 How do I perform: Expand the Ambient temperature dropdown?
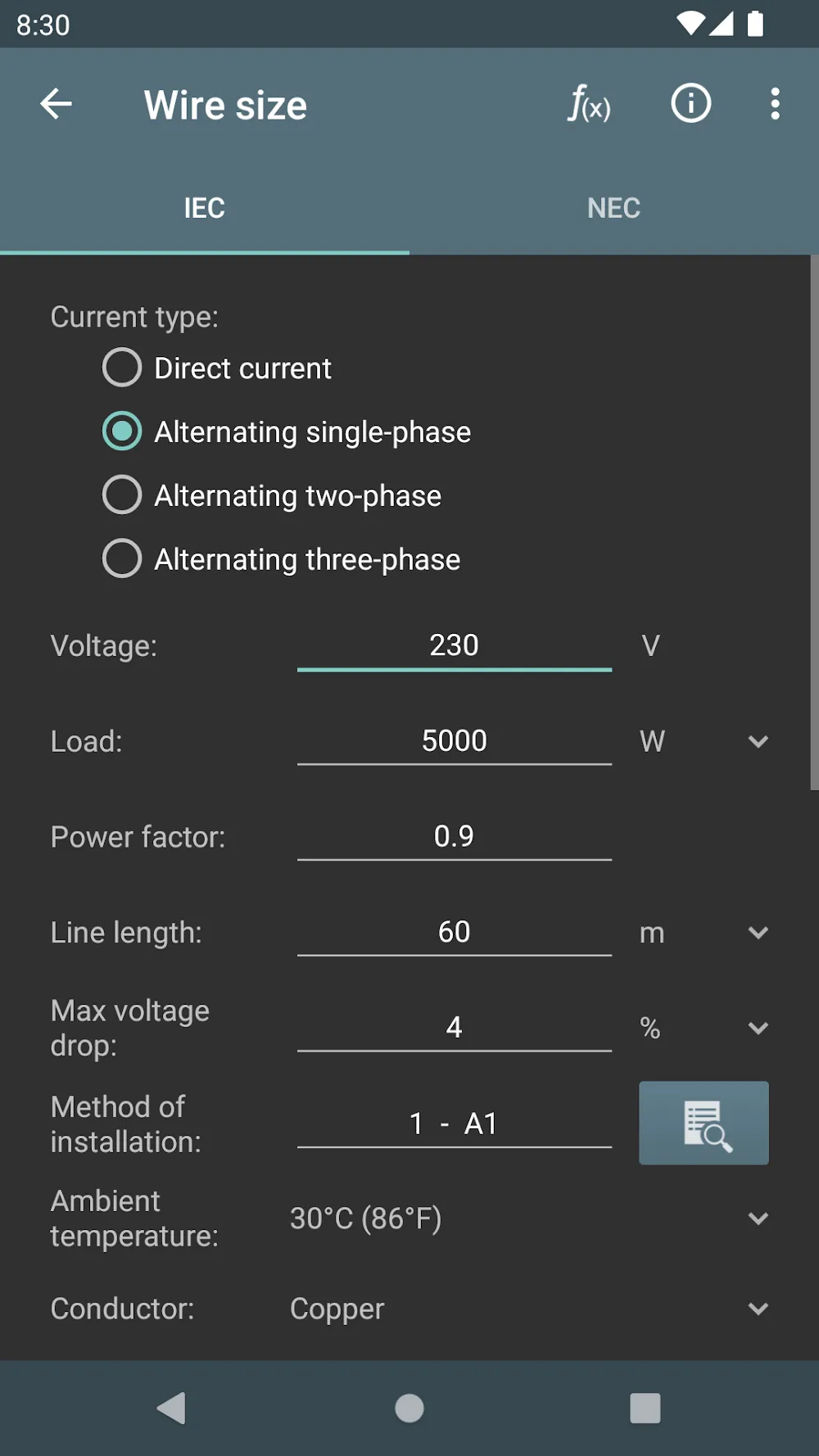click(x=528, y=1219)
